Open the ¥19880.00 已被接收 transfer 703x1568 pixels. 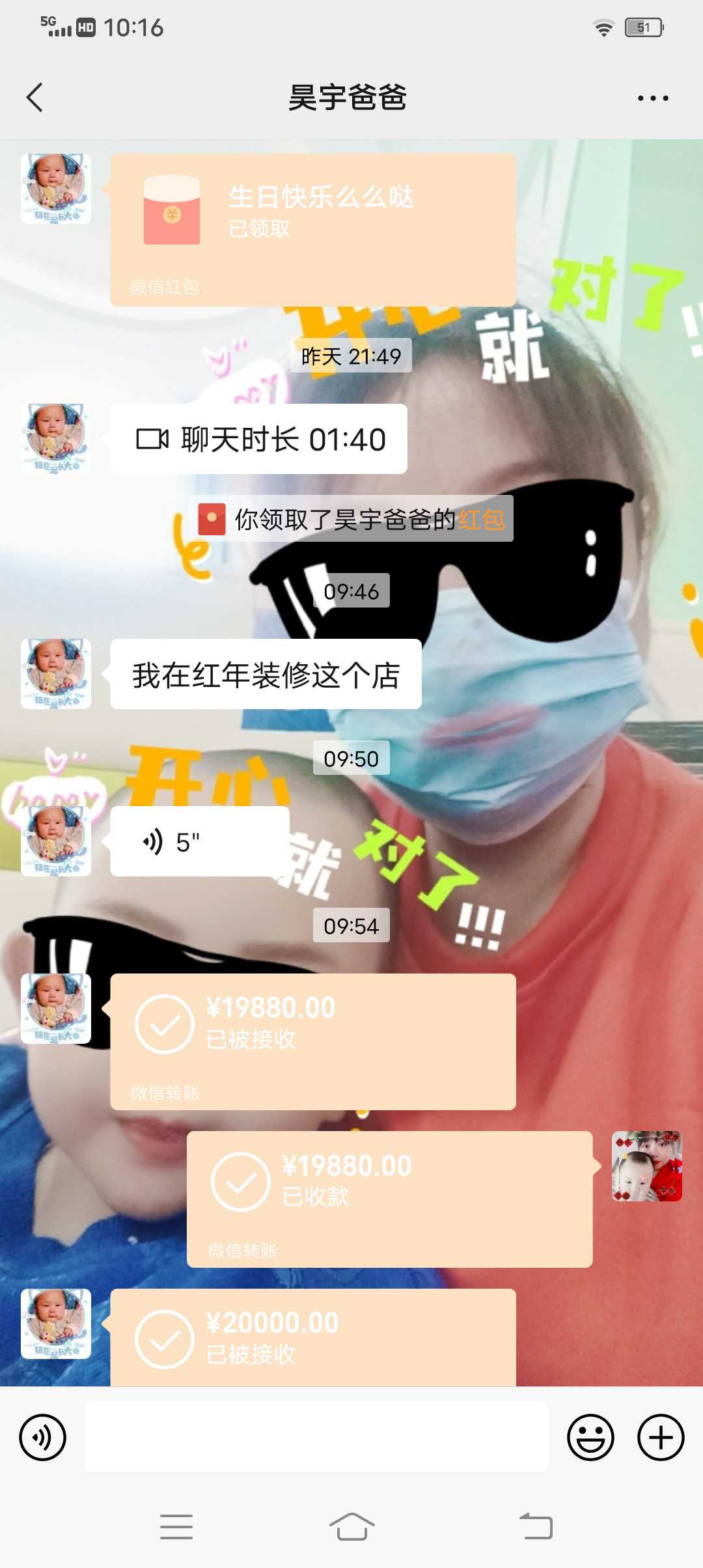[x=313, y=1041]
